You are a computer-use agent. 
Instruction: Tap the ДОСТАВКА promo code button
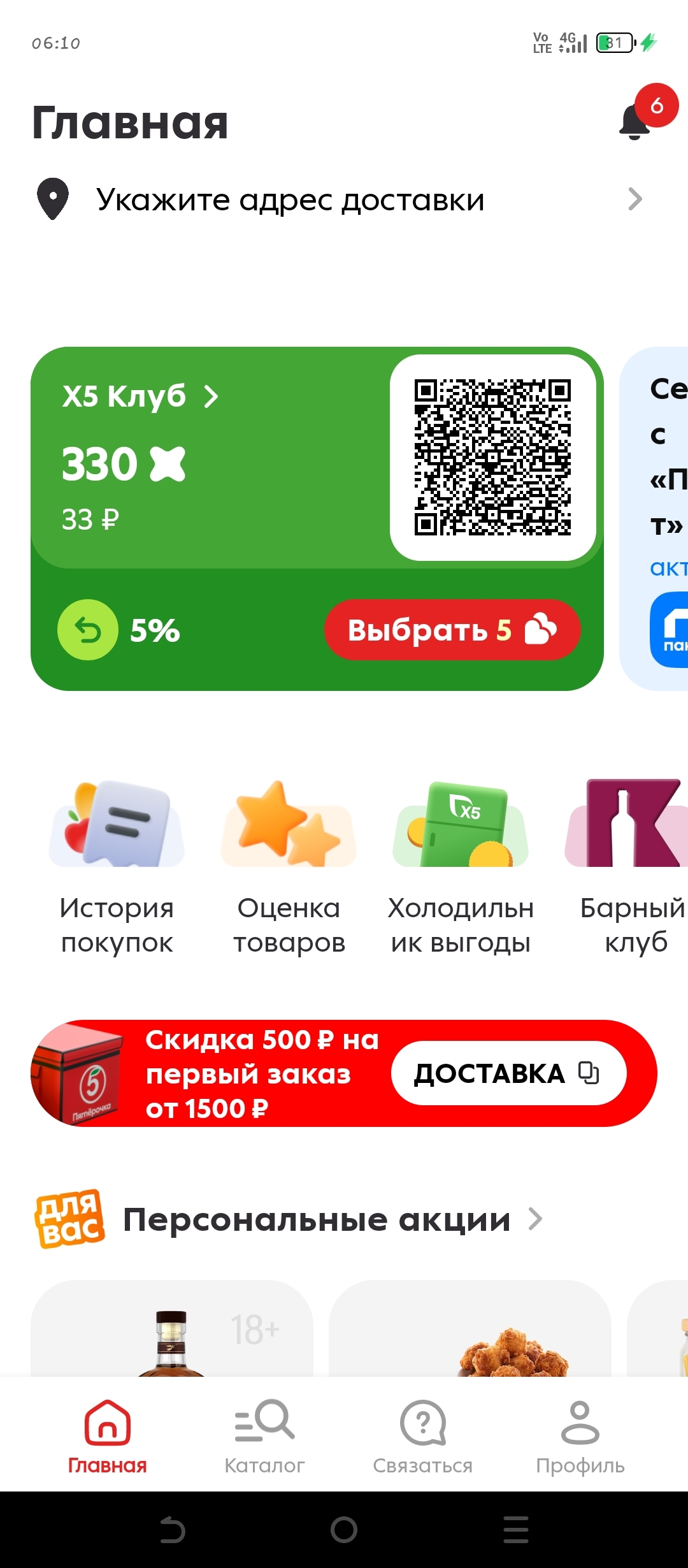click(x=508, y=1073)
